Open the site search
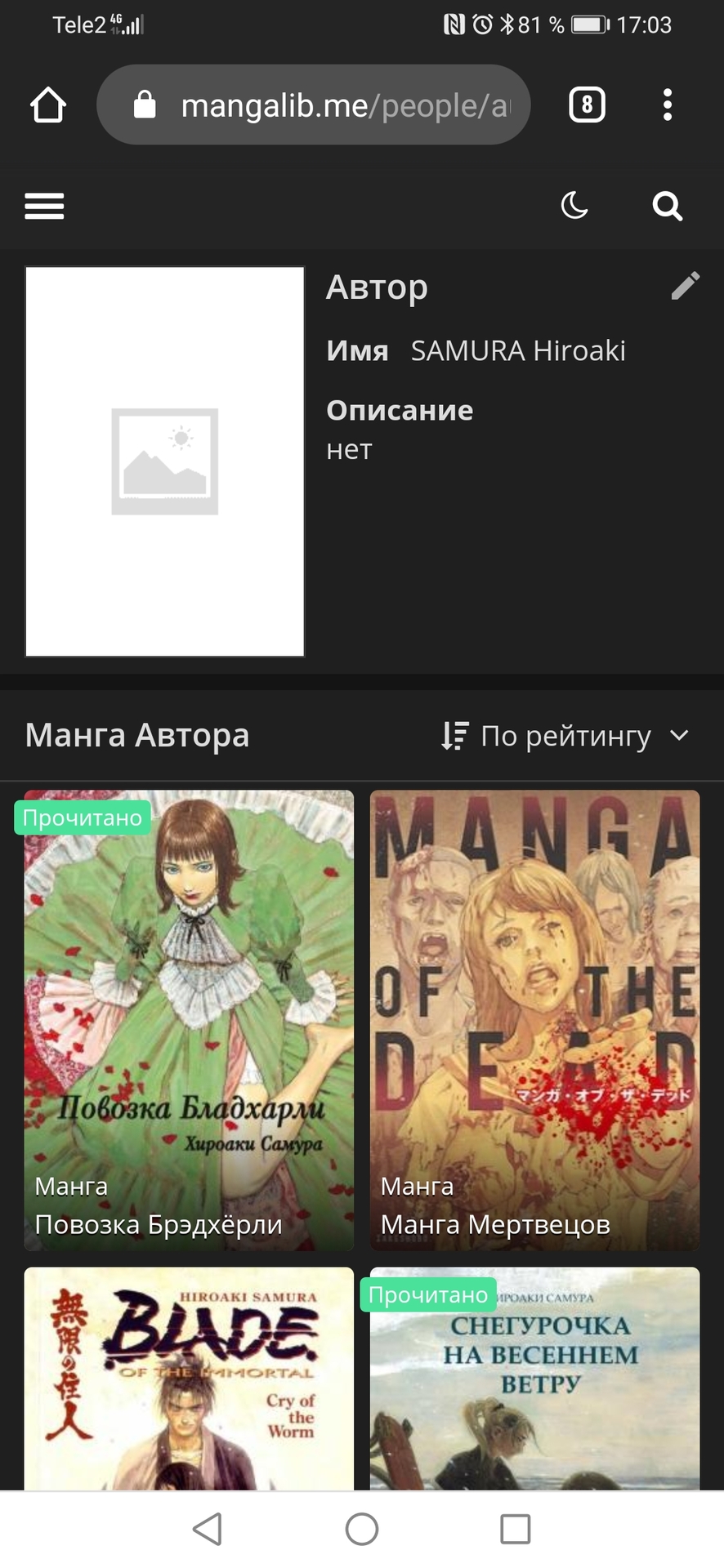The width and height of the screenshot is (724, 1568). [667, 206]
